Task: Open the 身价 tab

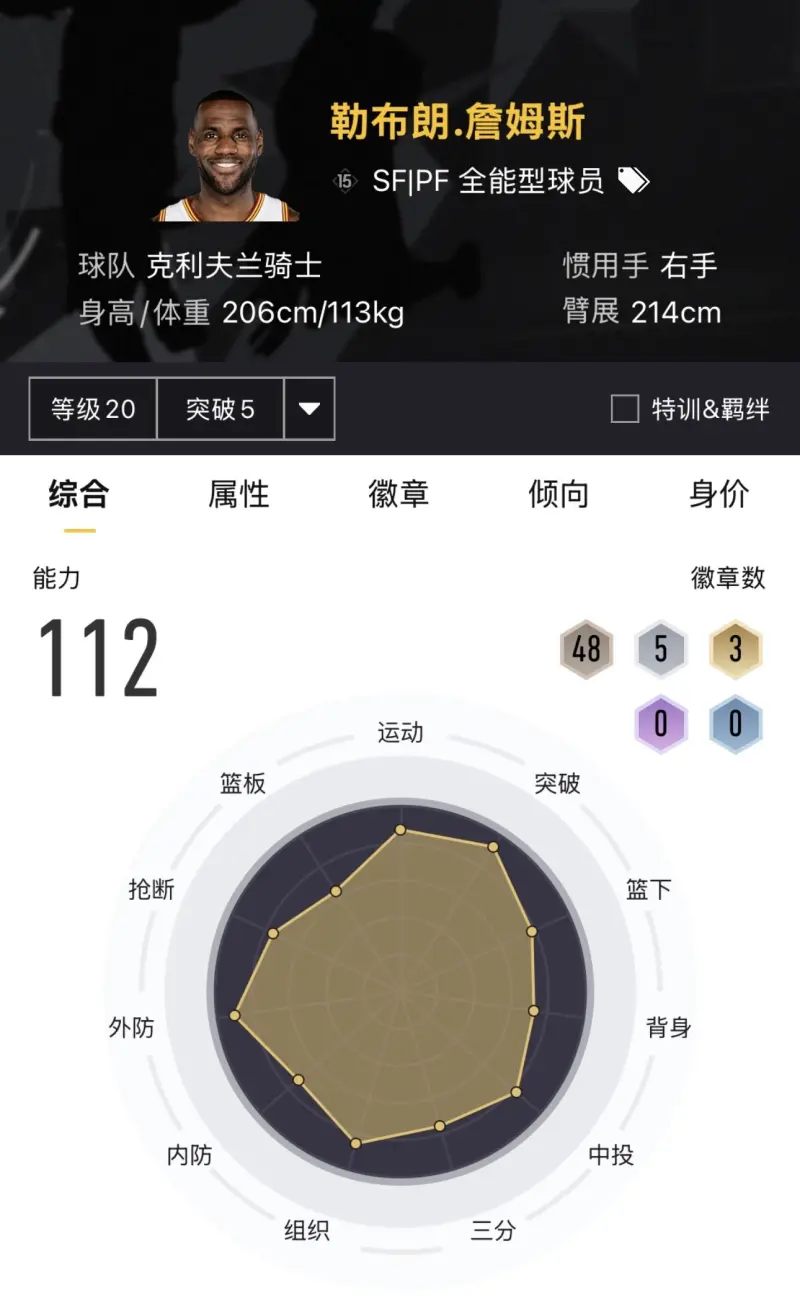Action: 718,494
